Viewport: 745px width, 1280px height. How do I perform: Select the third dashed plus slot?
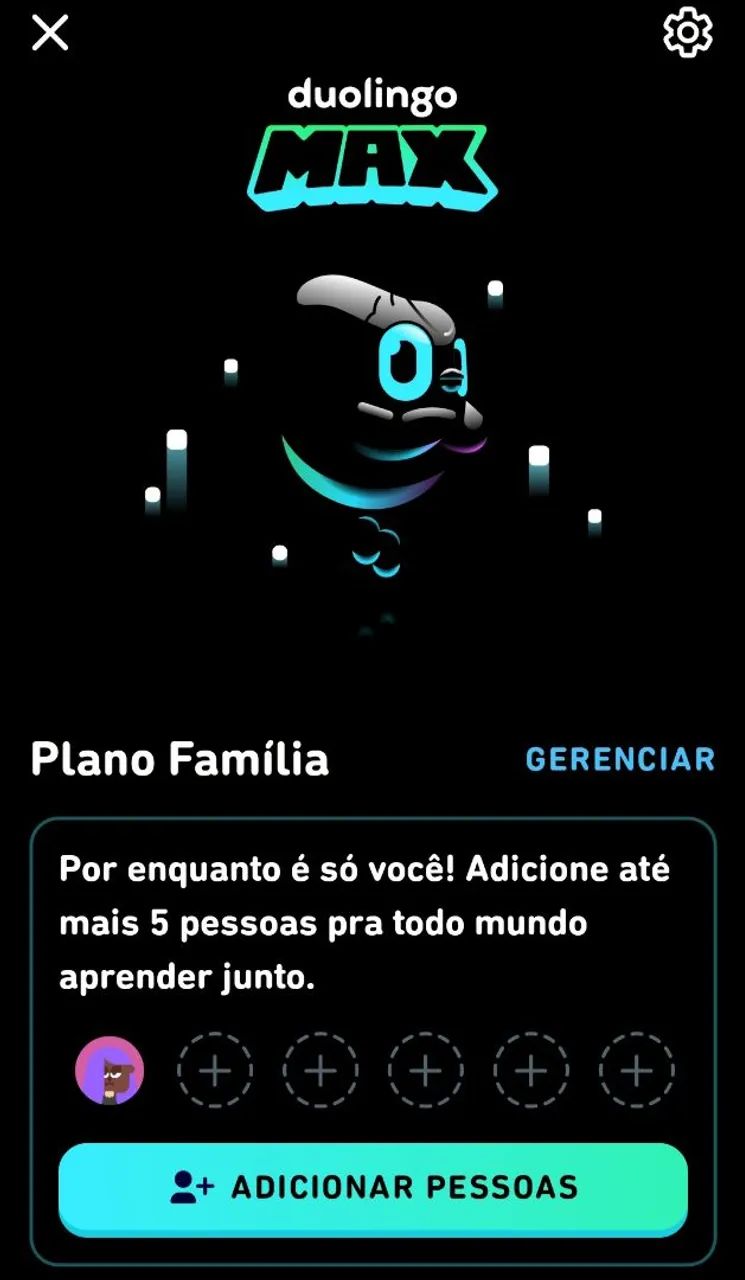tap(425, 1070)
